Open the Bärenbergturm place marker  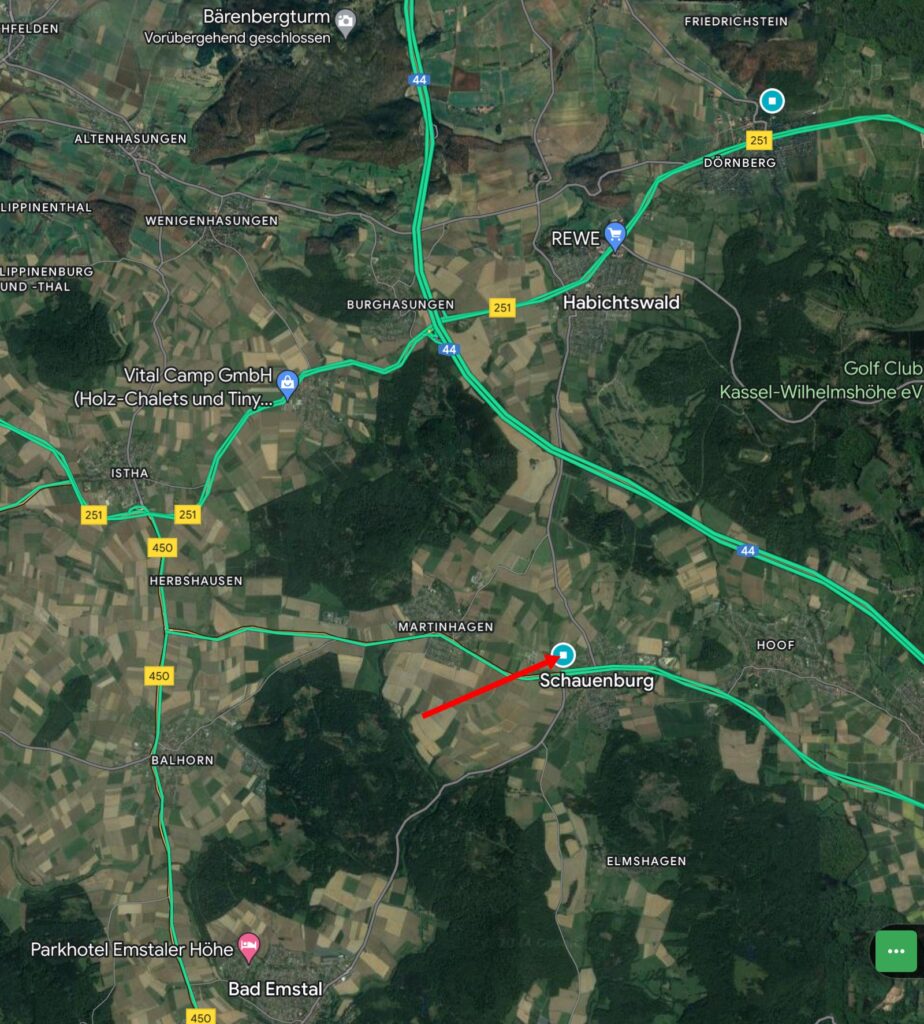point(345,19)
